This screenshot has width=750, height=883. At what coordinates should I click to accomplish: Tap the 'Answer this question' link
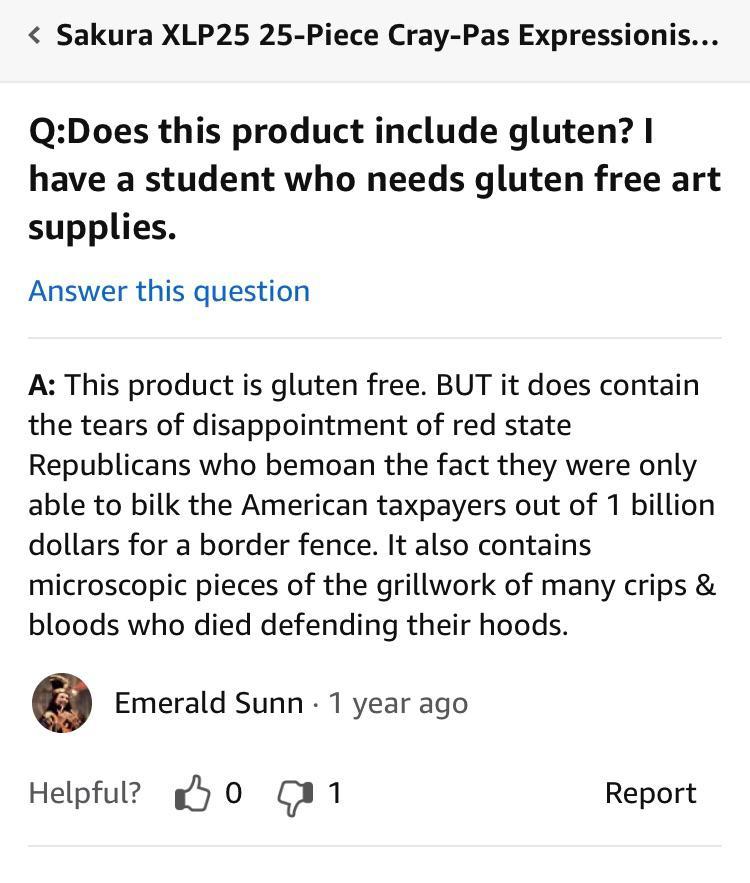coord(169,291)
